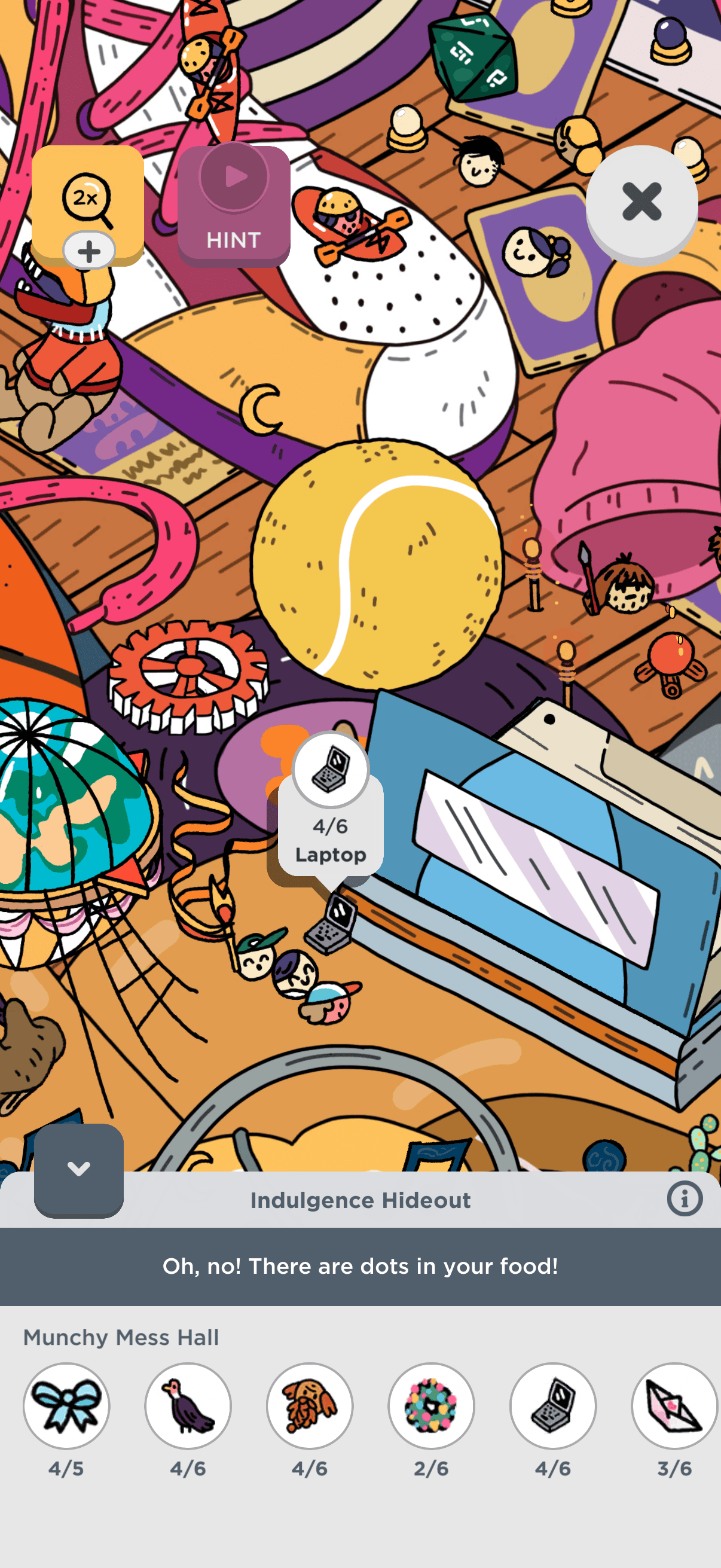The image size is (721, 1568).
Task: Select the flower wreath item
Action: tap(431, 1405)
